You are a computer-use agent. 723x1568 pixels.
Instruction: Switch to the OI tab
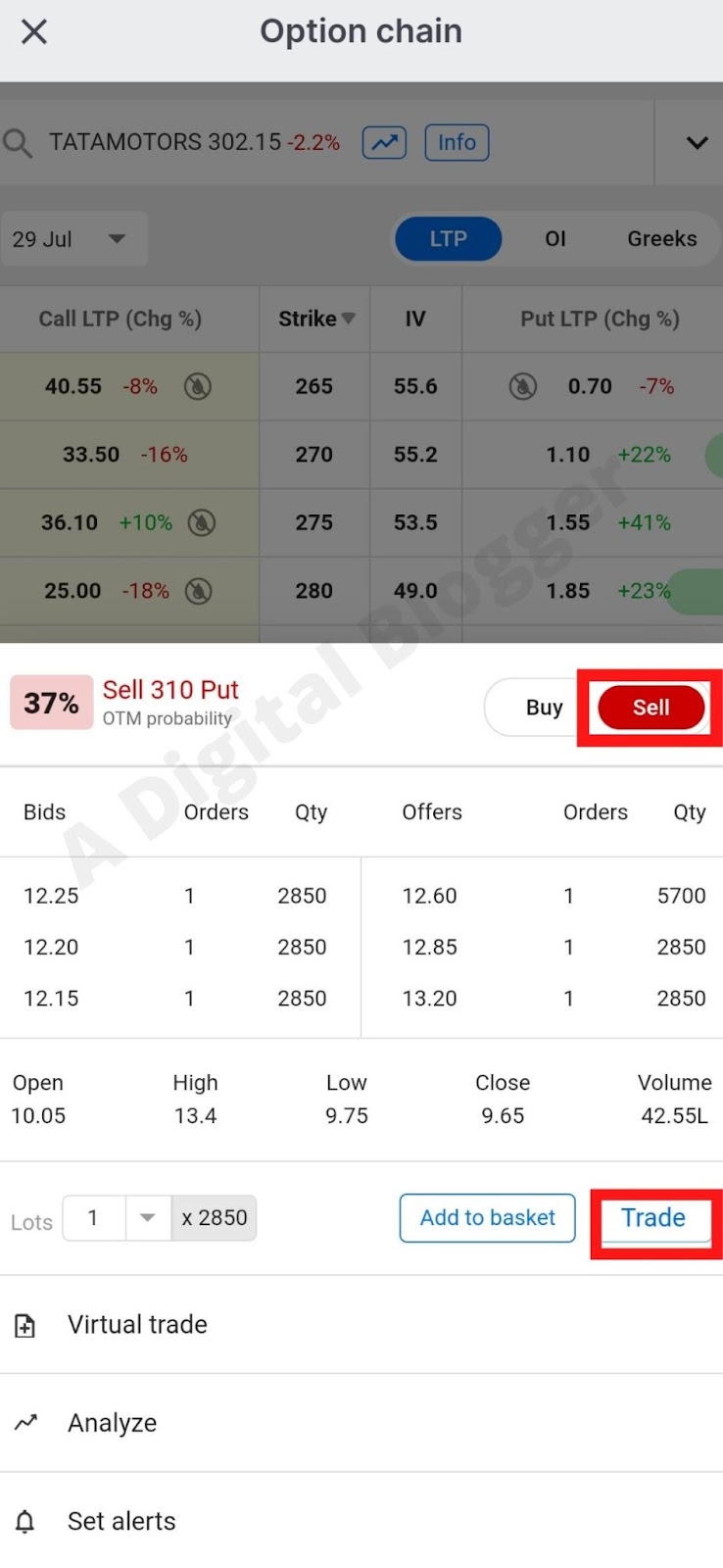pos(555,238)
